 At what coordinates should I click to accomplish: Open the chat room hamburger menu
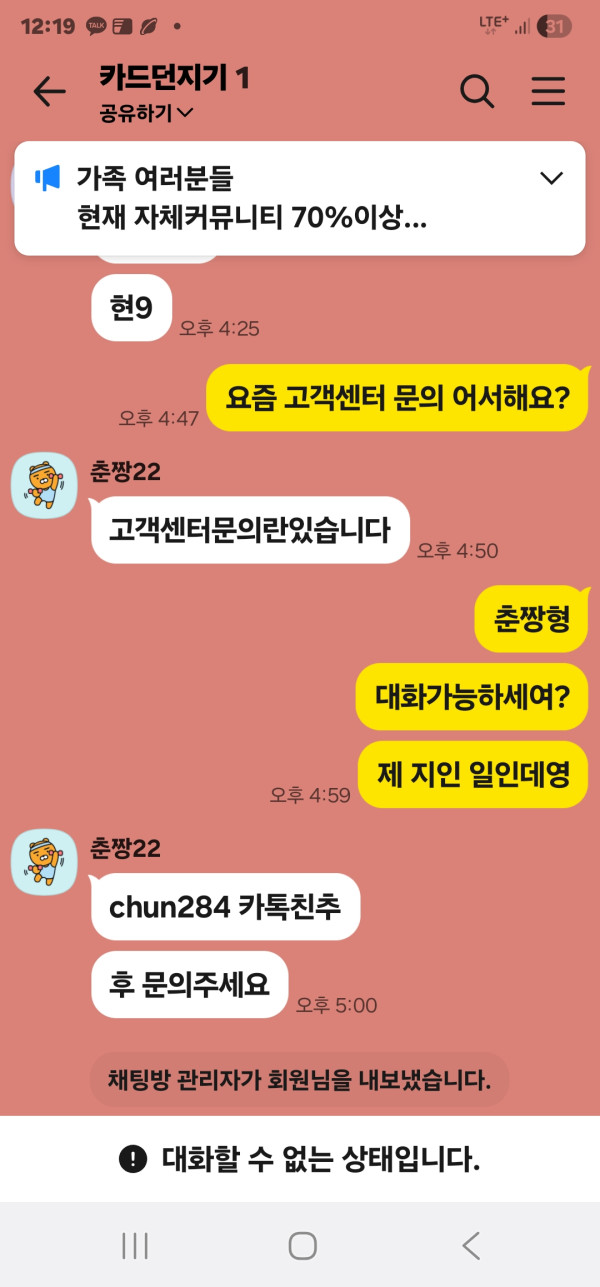548,92
